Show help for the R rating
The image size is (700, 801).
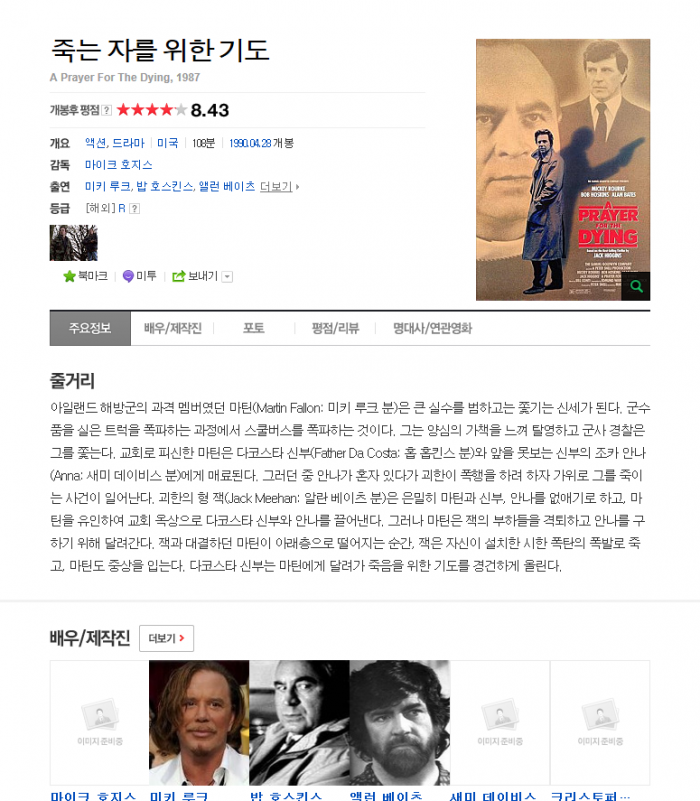[x=134, y=208]
